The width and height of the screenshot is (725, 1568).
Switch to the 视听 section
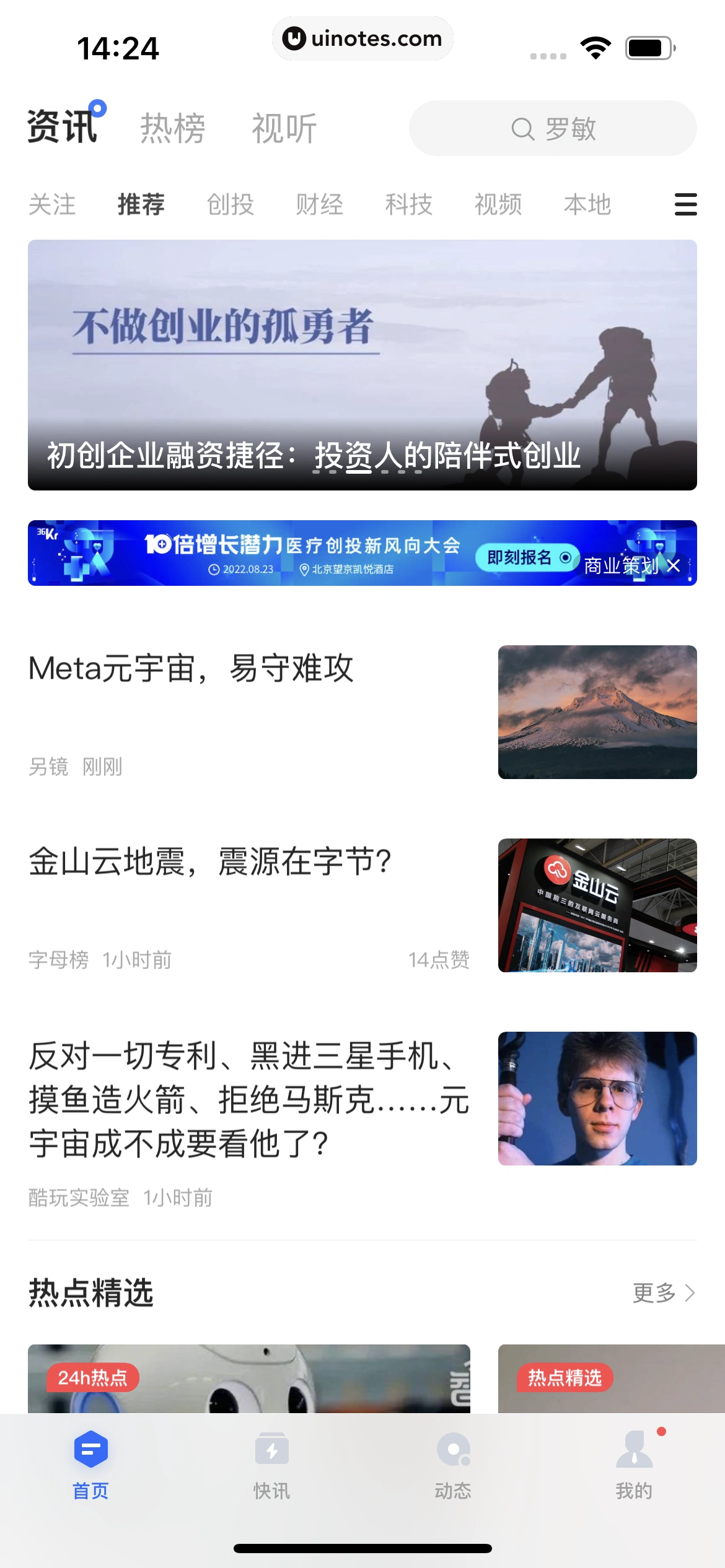click(x=283, y=127)
